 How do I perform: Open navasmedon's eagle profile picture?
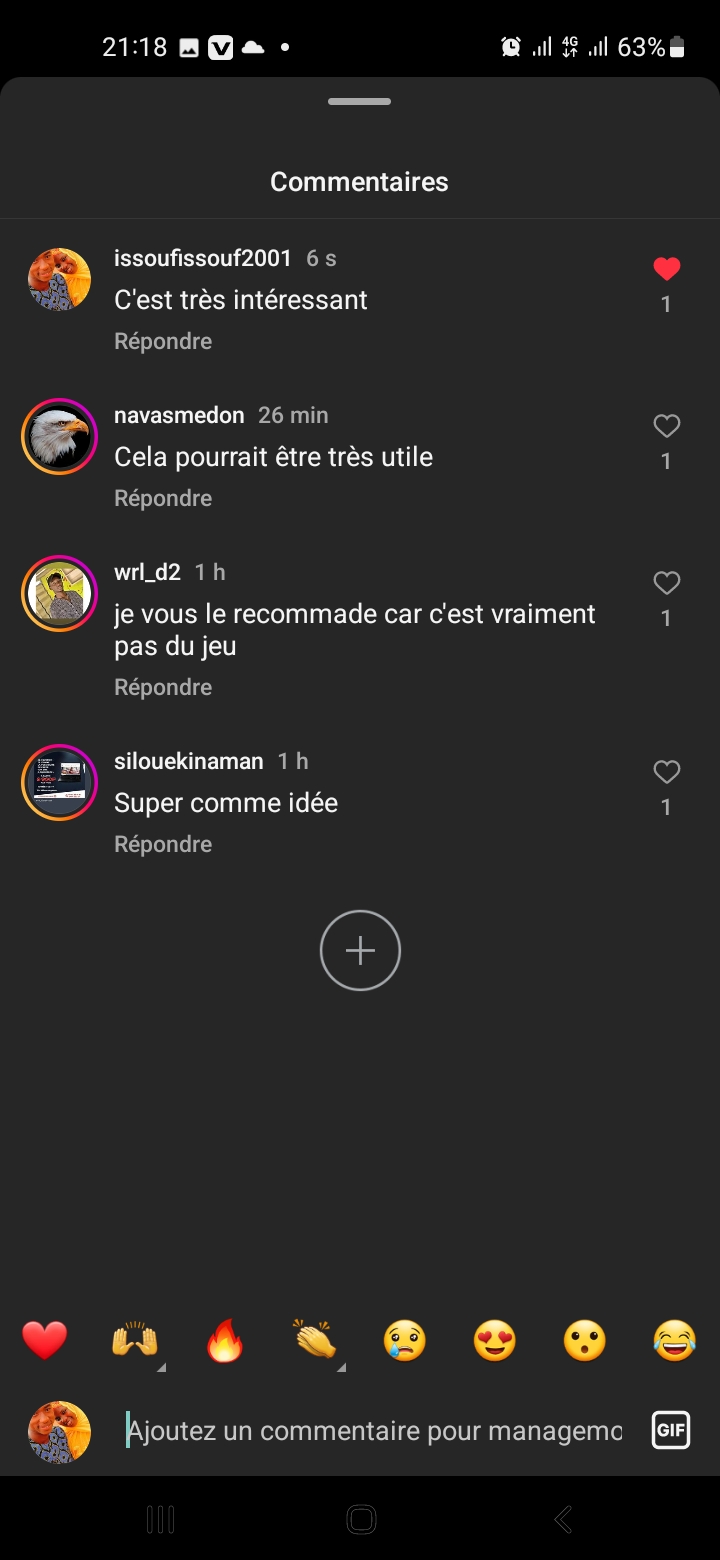(59, 436)
